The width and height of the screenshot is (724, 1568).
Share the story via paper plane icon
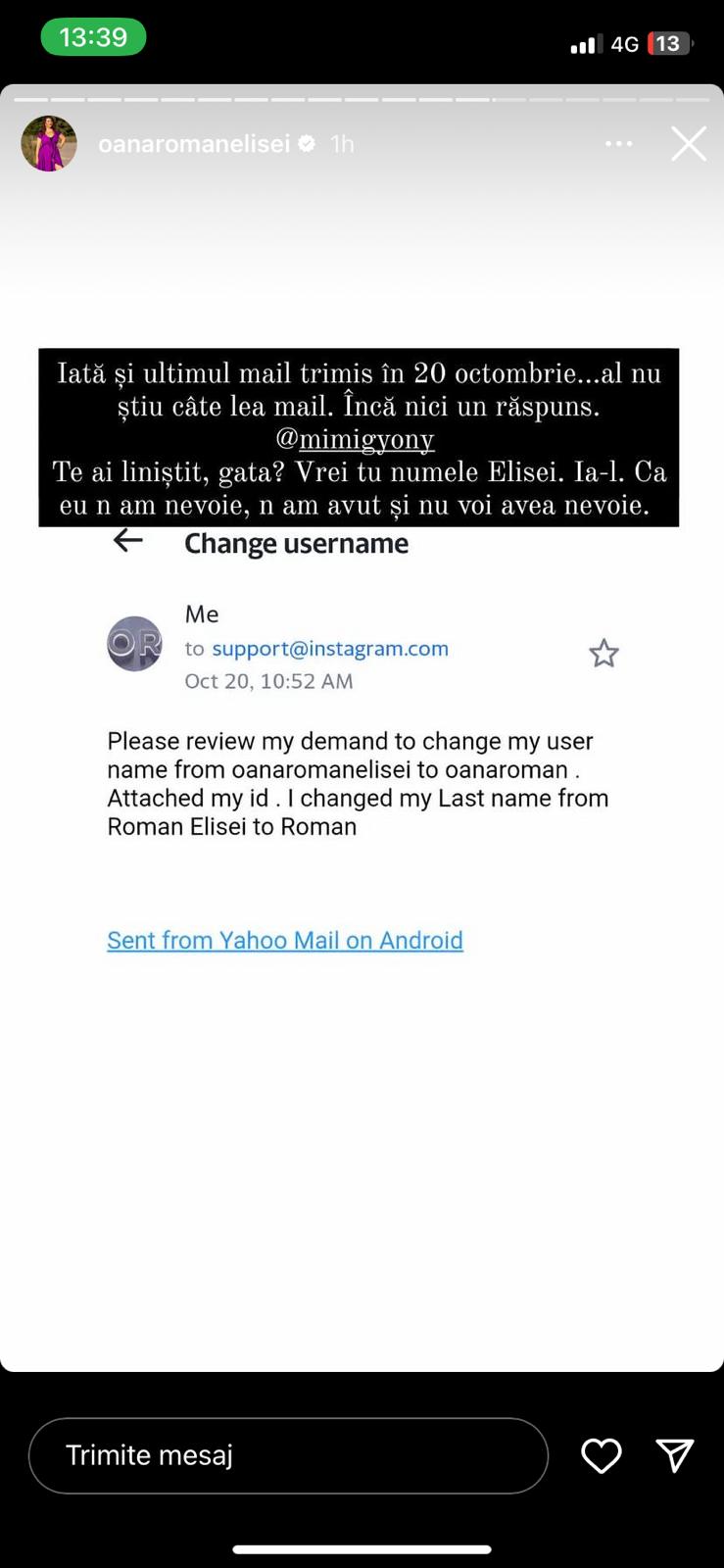pyautogui.click(x=675, y=1455)
